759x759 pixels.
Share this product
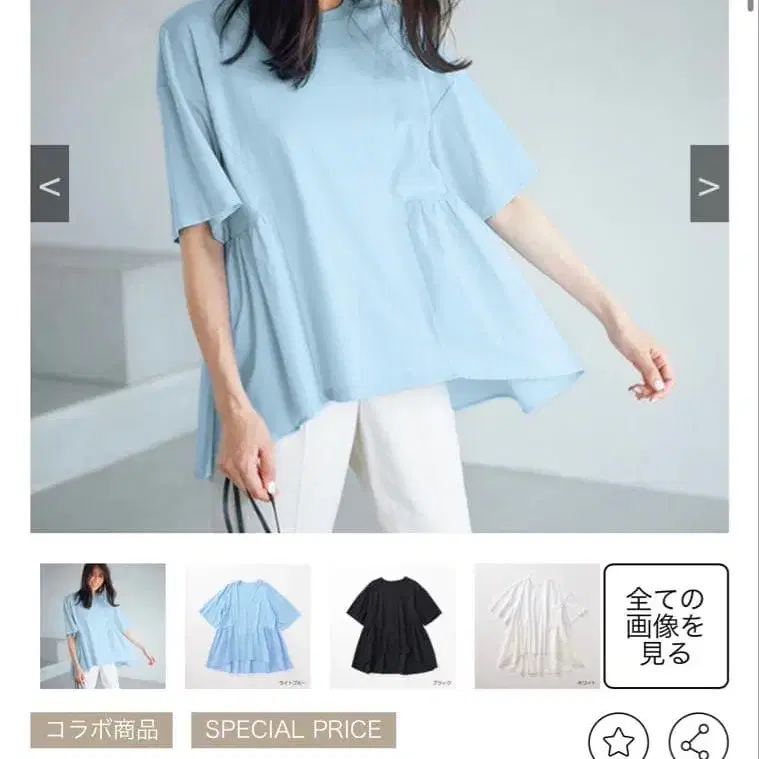pos(698,737)
